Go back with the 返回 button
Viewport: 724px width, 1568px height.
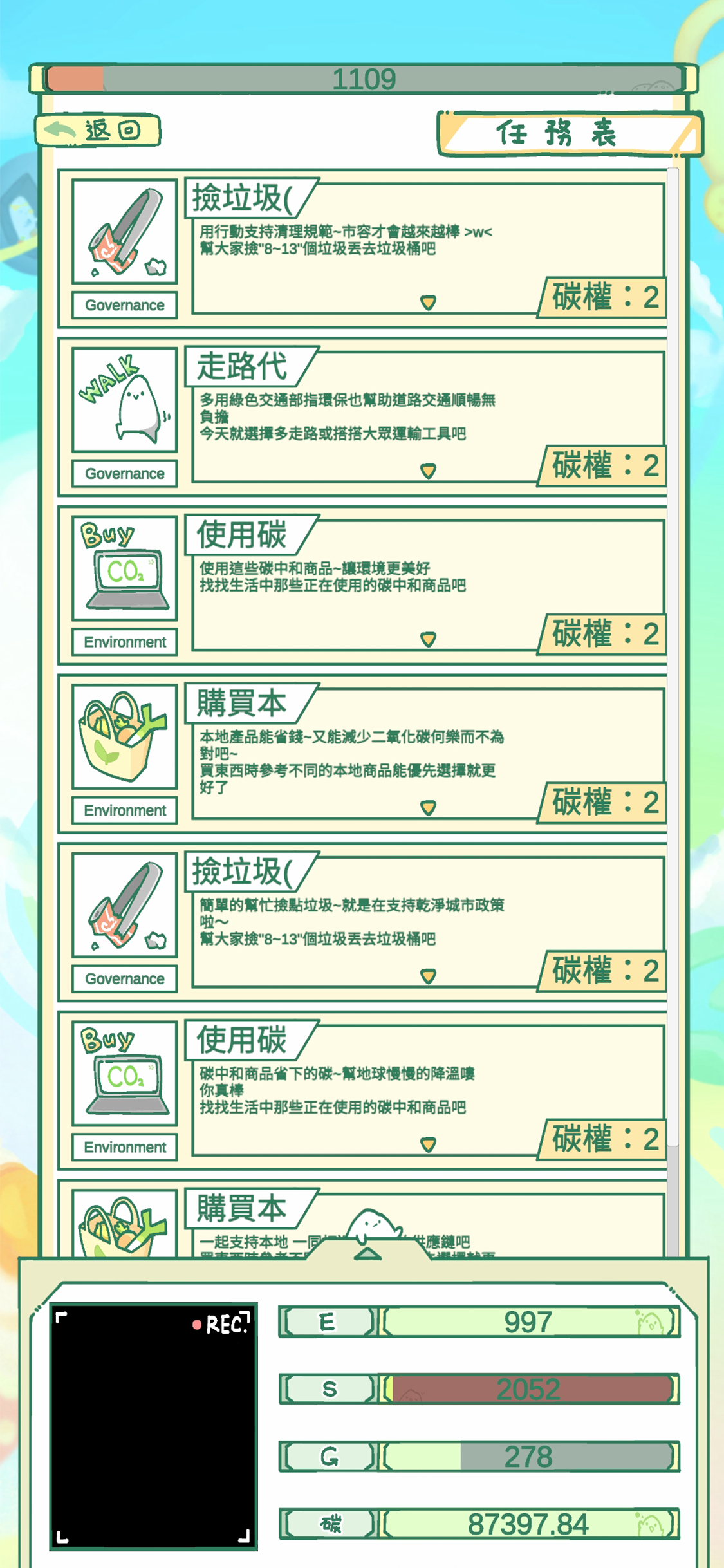98,130
